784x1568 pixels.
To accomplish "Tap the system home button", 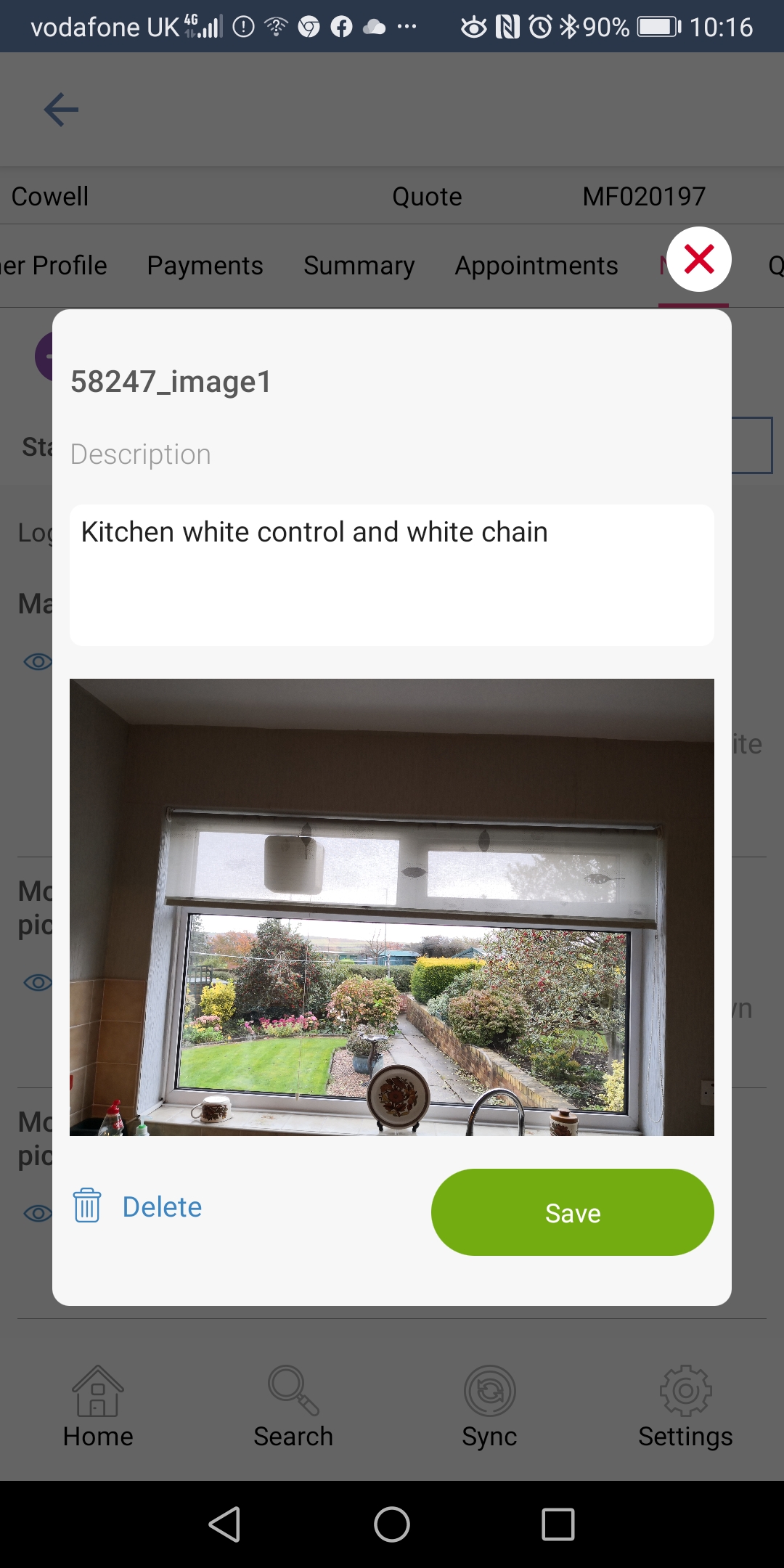I will (x=392, y=1524).
